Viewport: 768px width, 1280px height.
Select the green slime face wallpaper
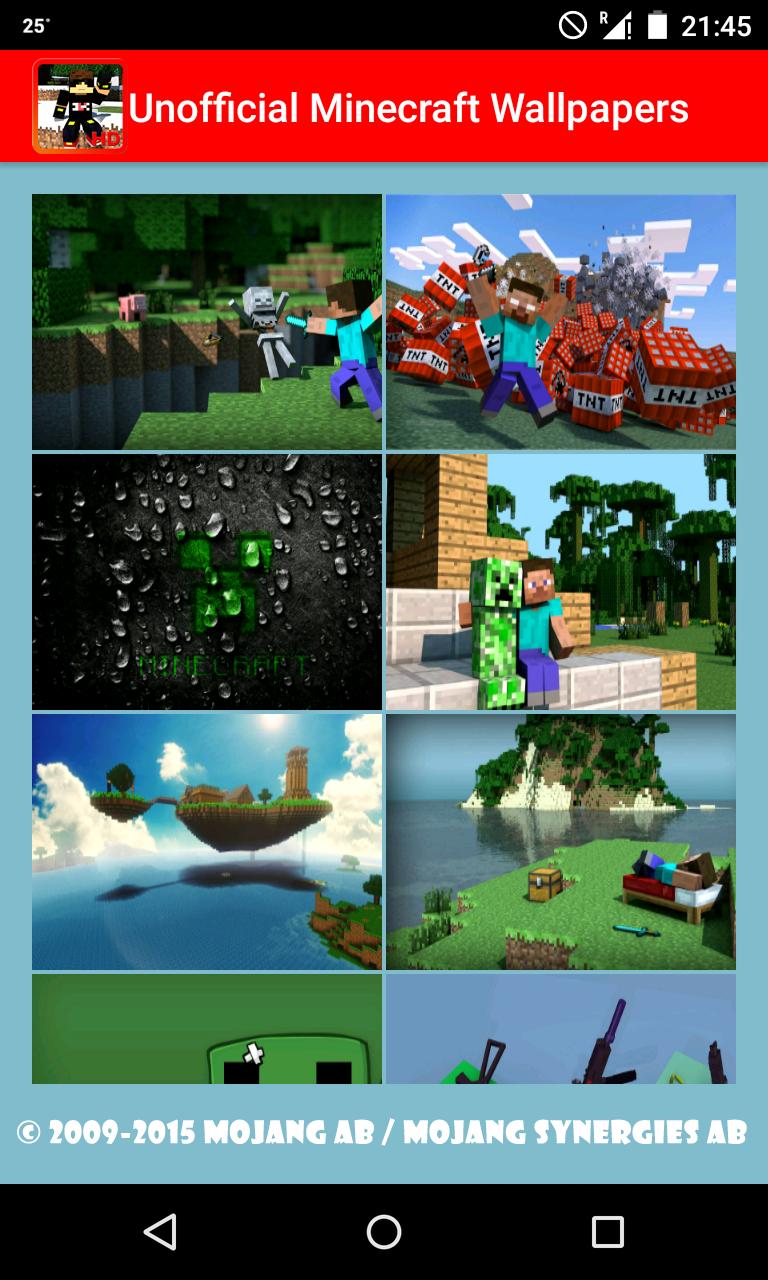[x=207, y=1030]
